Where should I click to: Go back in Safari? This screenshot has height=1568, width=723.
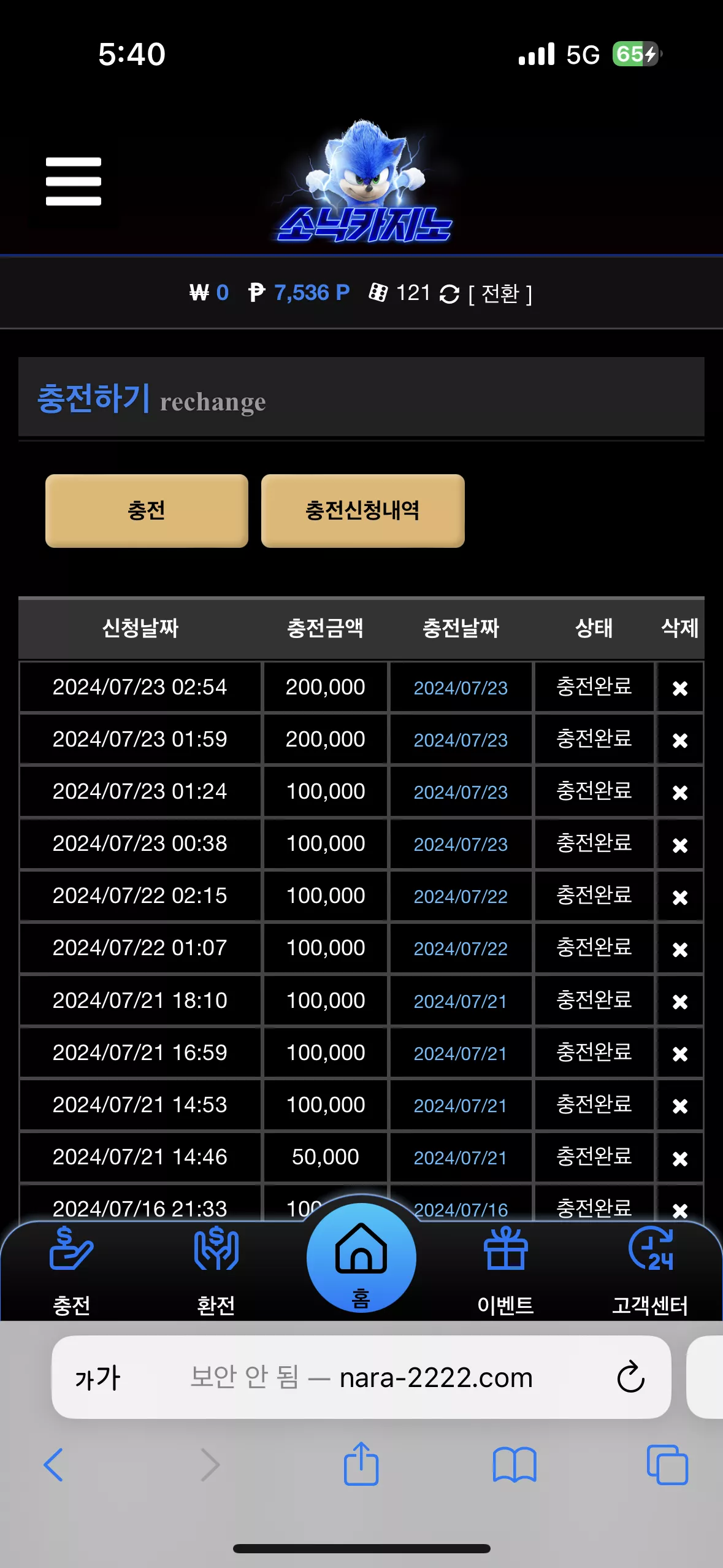[53, 1465]
